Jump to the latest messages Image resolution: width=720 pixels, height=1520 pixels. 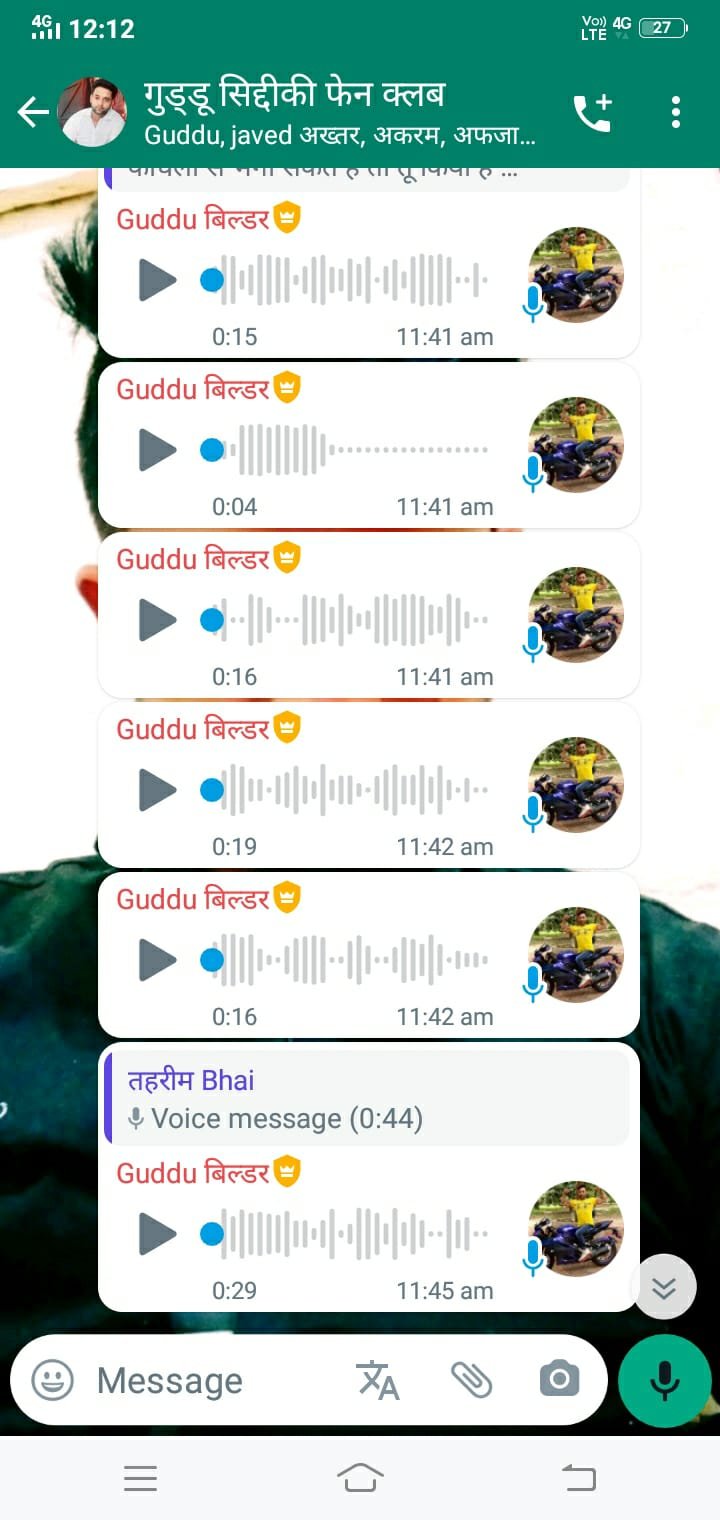(x=664, y=1287)
